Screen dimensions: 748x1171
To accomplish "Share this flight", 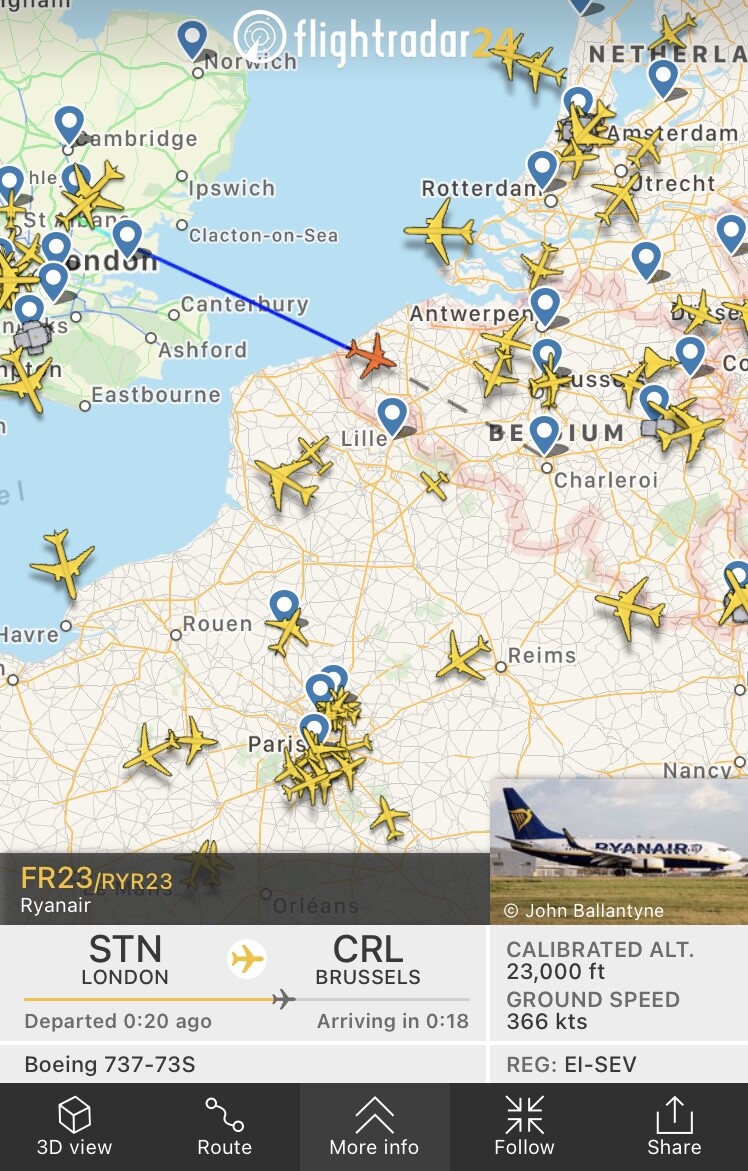I will click(674, 1127).
